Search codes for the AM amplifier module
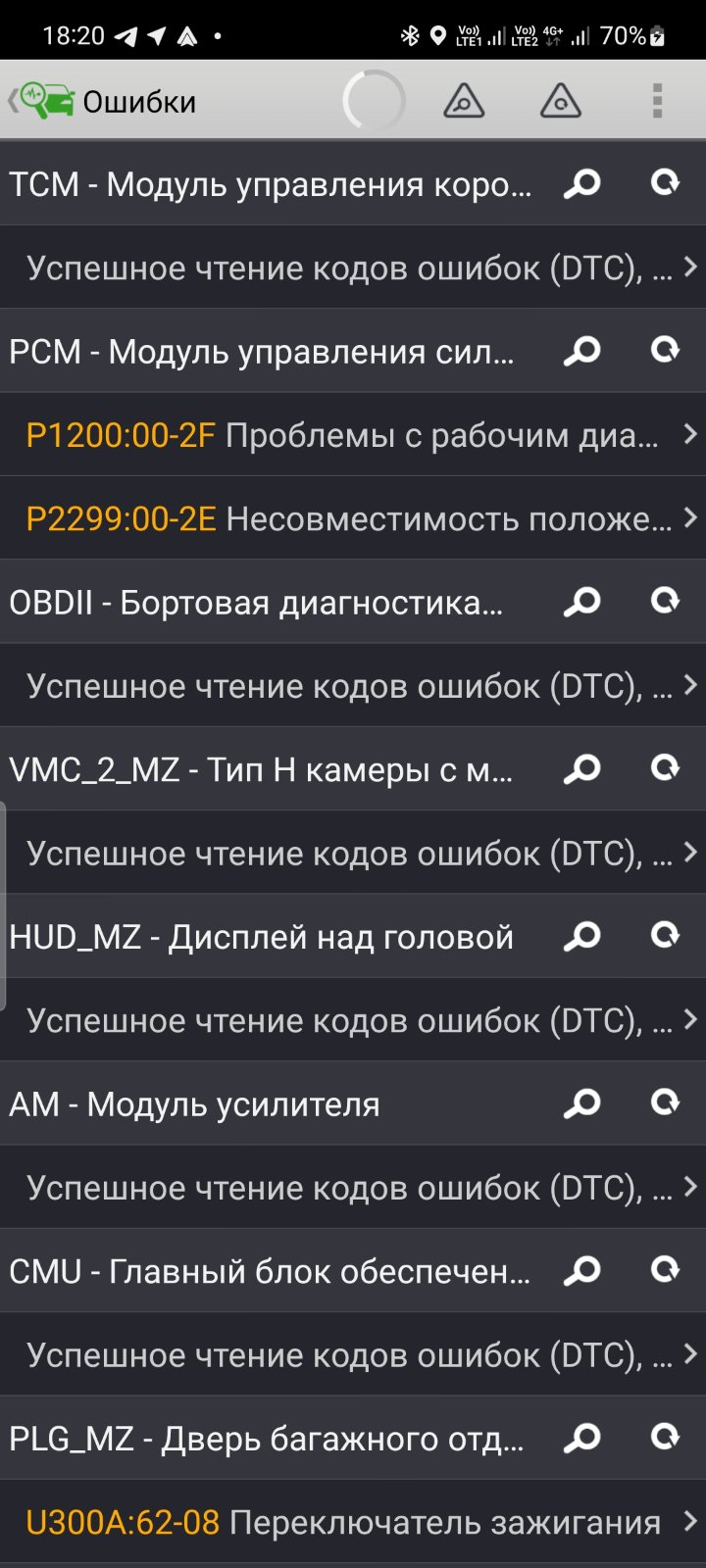 [582, 1103]
